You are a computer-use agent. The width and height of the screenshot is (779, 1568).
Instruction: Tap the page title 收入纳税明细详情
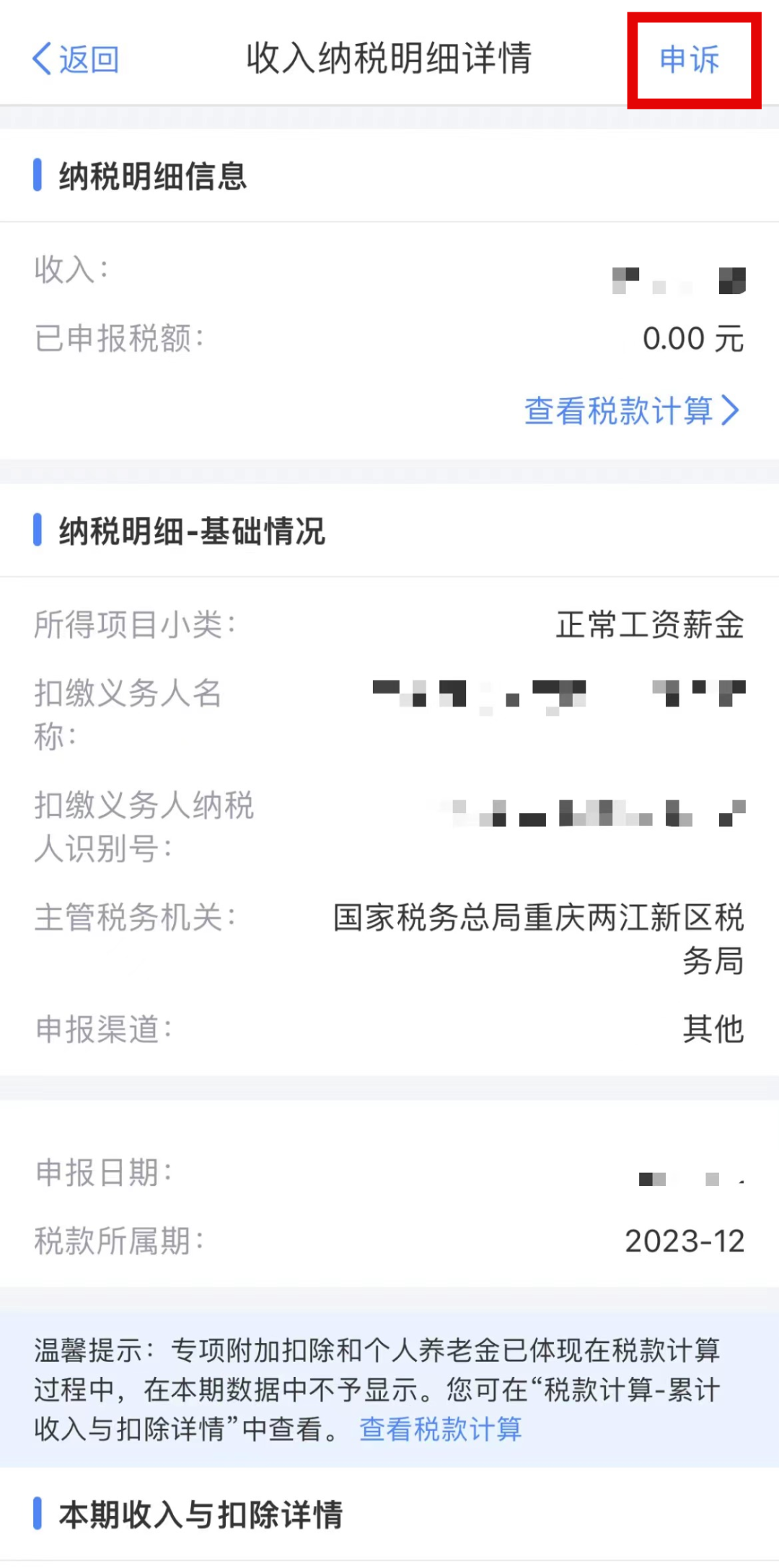tap(389, 61)
